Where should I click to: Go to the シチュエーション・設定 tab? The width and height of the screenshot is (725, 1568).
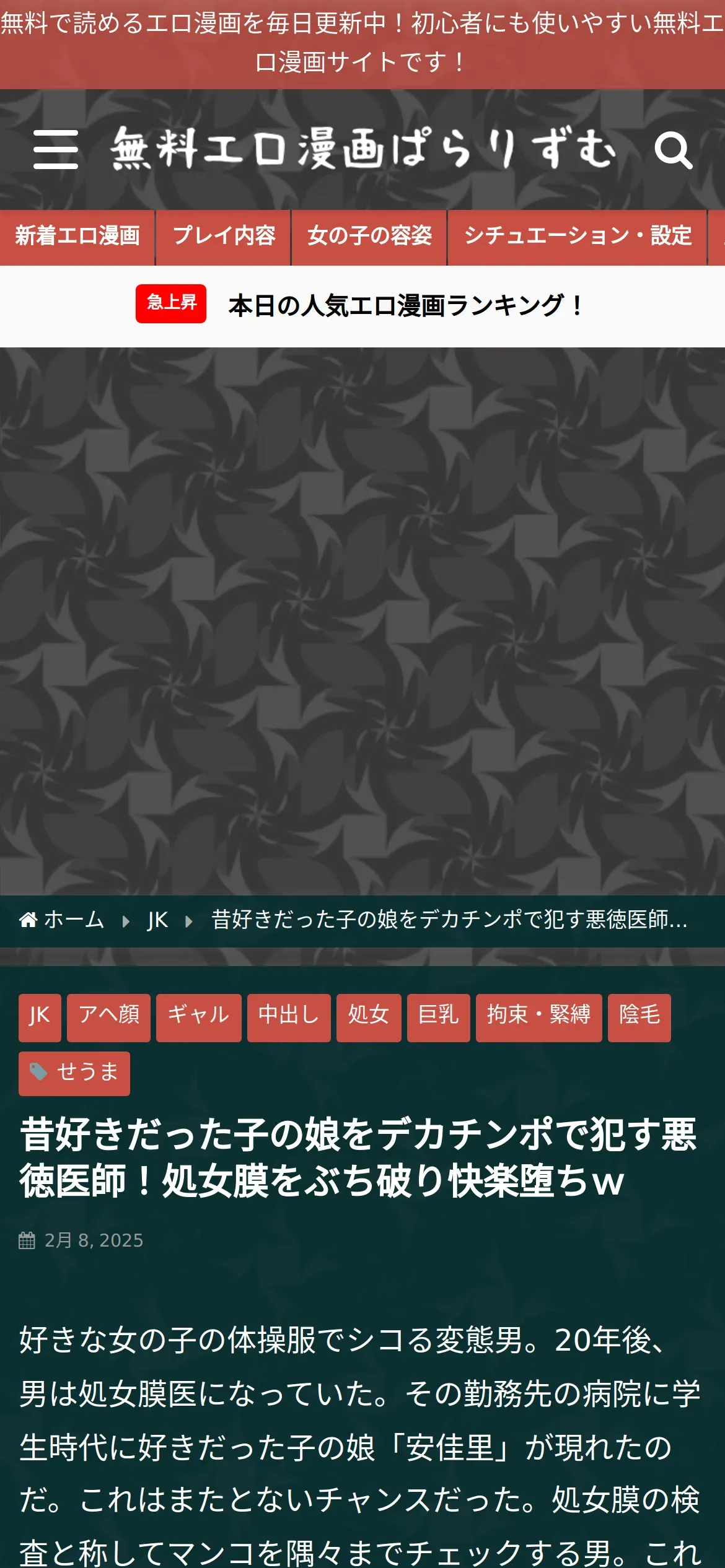click(578, 237)
